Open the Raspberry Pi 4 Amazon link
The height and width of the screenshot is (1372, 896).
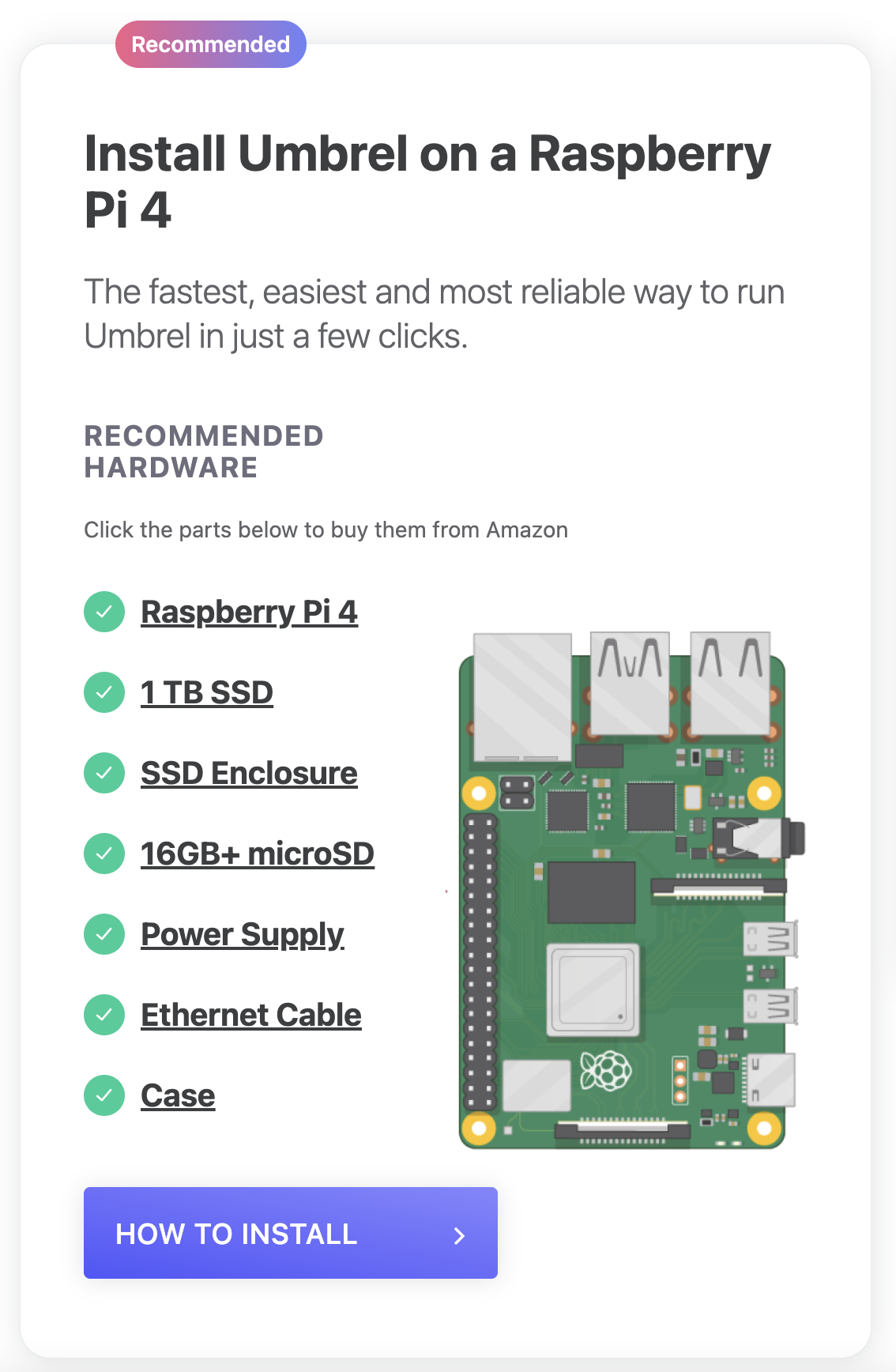click(x=249, y=612)
